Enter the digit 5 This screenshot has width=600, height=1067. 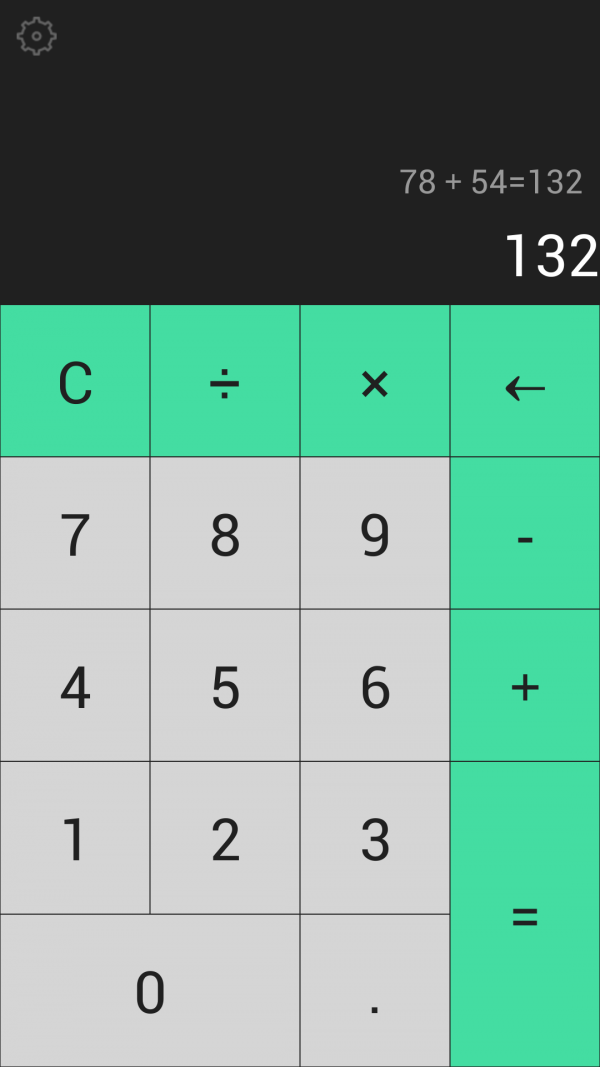(x=225, y=686)
